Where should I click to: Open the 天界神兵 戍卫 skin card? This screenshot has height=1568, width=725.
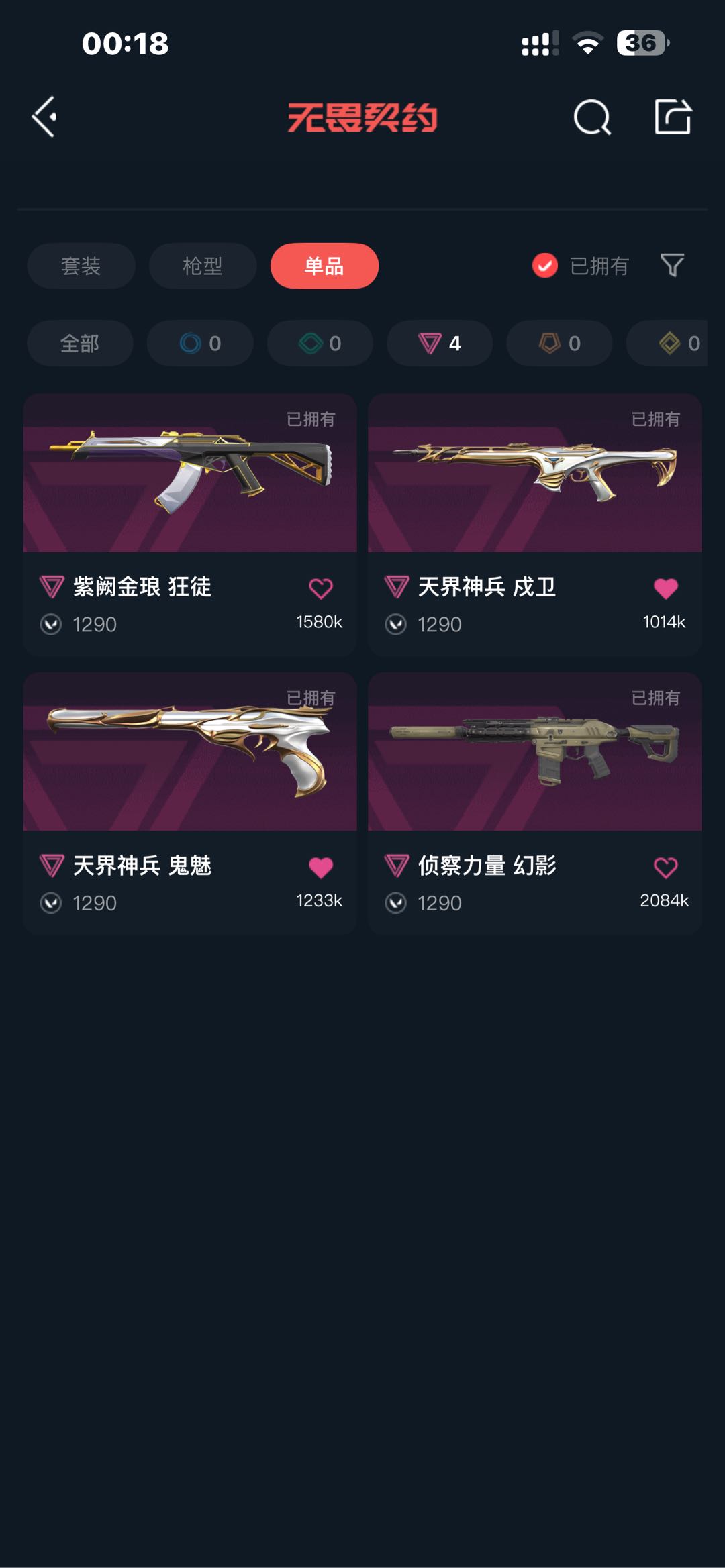coord(534,474)
